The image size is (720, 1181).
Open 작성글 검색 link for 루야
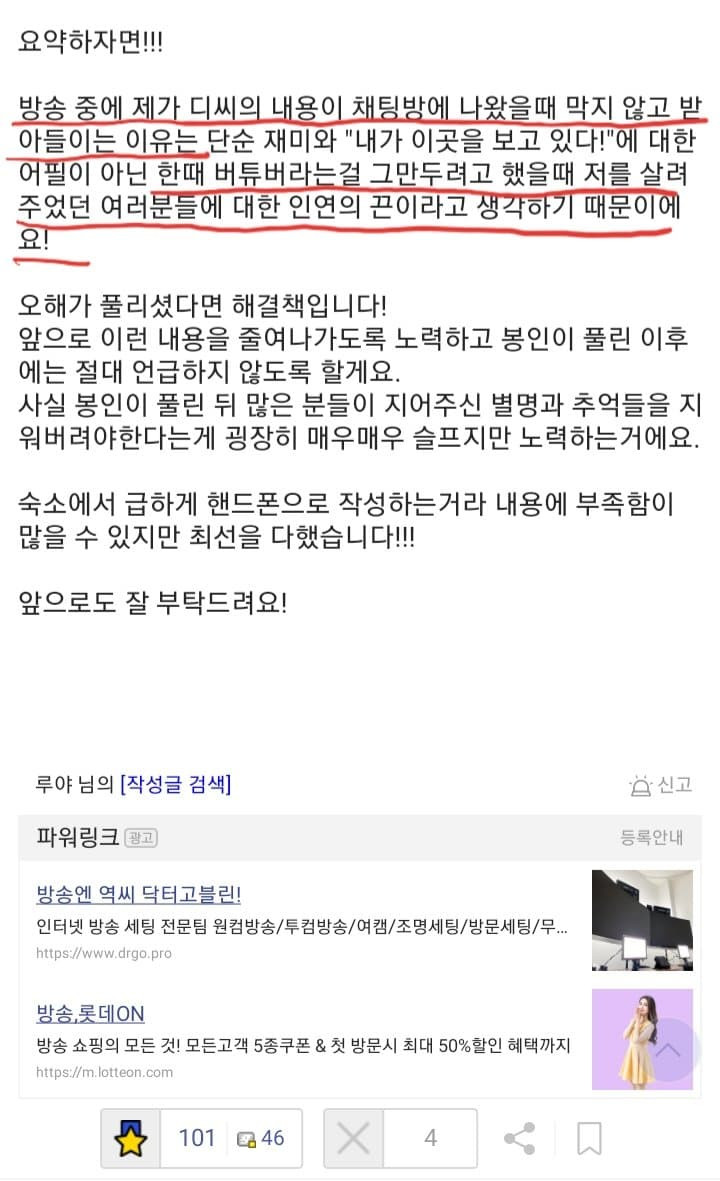coord(175,784)
